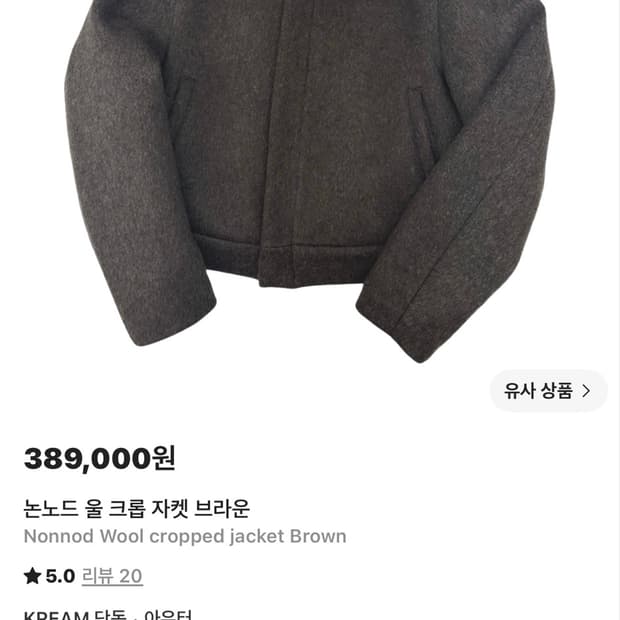
Task: Open the 리뷰 20 reviews link
Action: tap(112, 576)
